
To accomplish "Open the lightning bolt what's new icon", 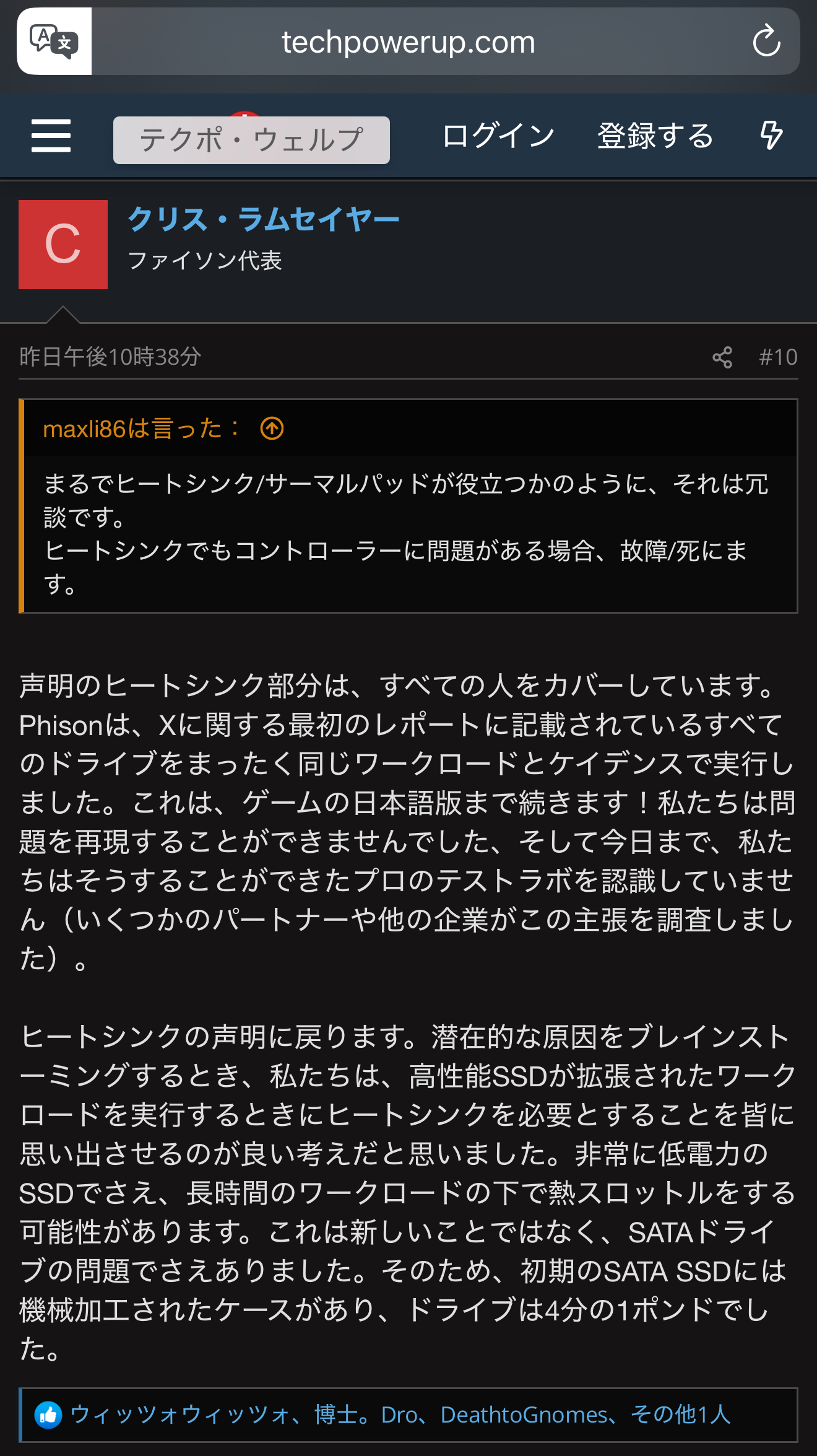I will point(771,136).
